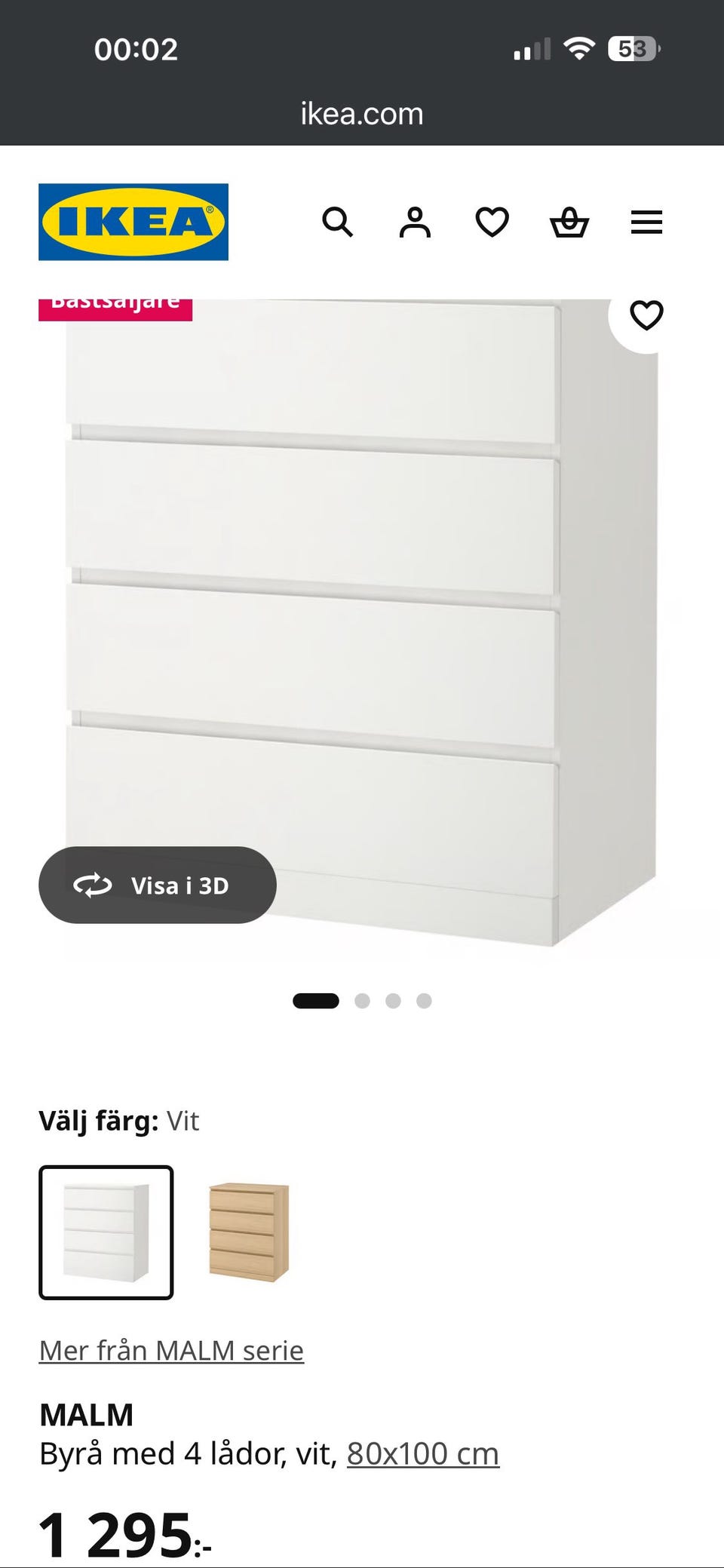Jump to the last carousel image dot
This screenshot has width=724, height=1568.
pyautogui.click(x=425, y=1002)
